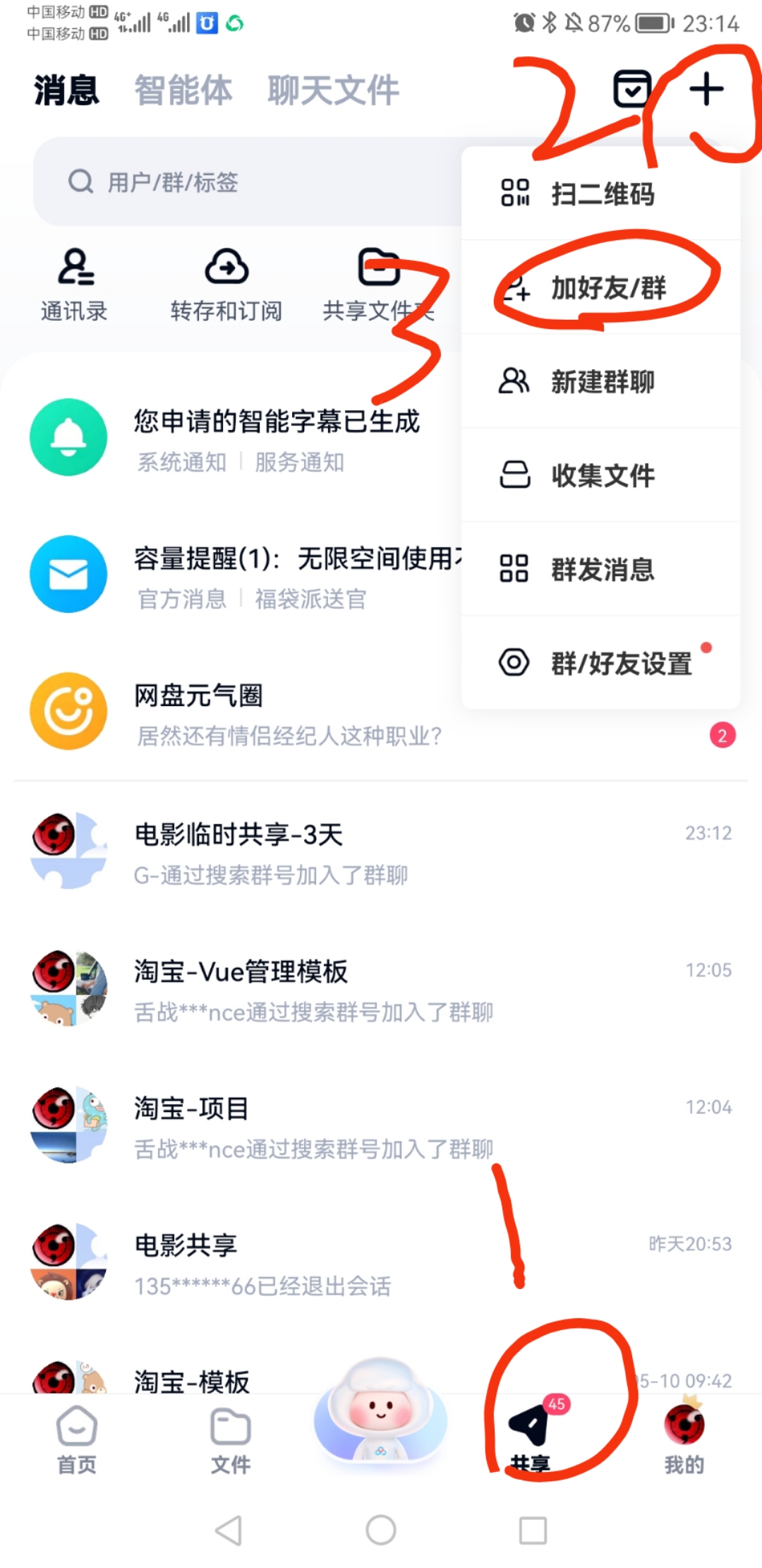This screenshot has width=762, height=1568.
Task: Switch to the 智能体 tab
Action: [183, 90]
